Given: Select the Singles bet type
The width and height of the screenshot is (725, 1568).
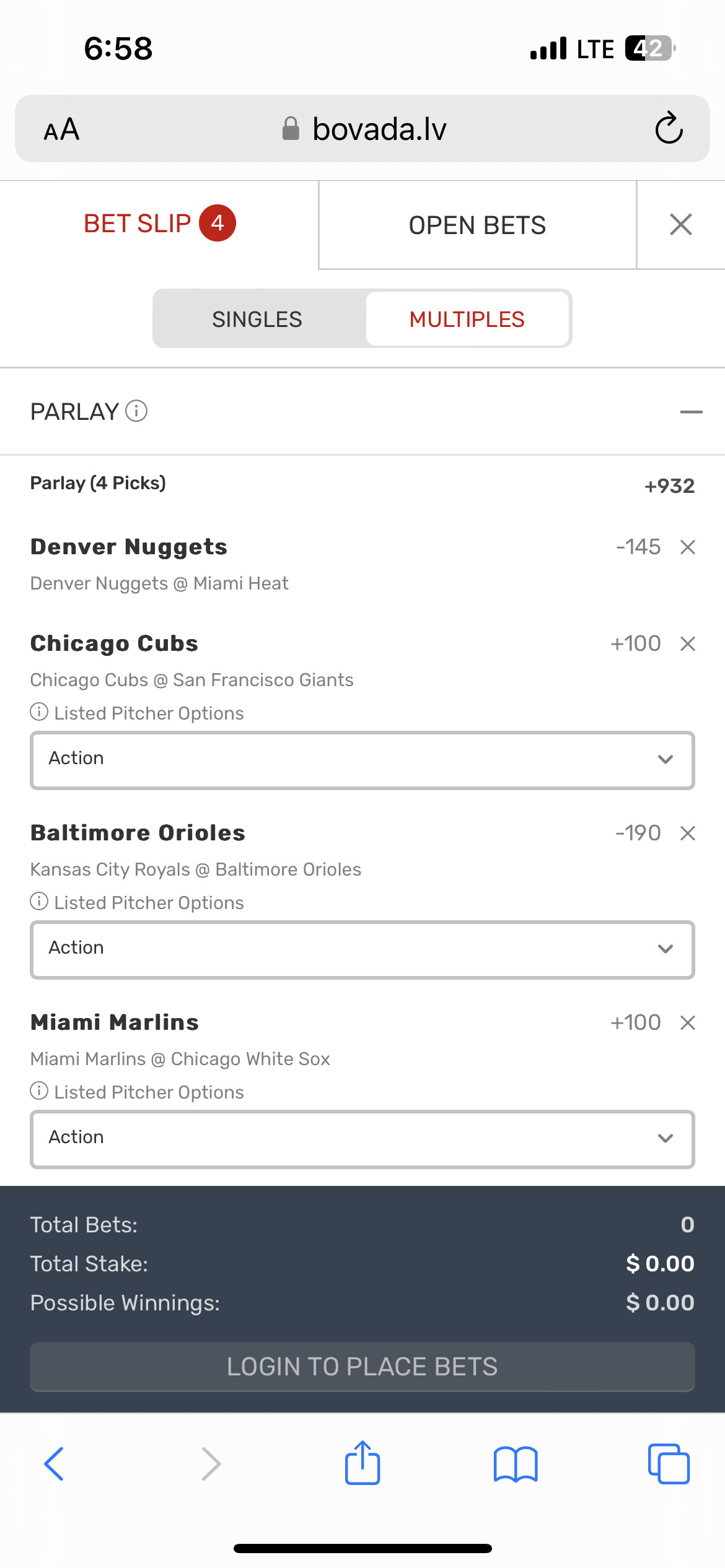Looking at the screenshot, I should point(257,320).
